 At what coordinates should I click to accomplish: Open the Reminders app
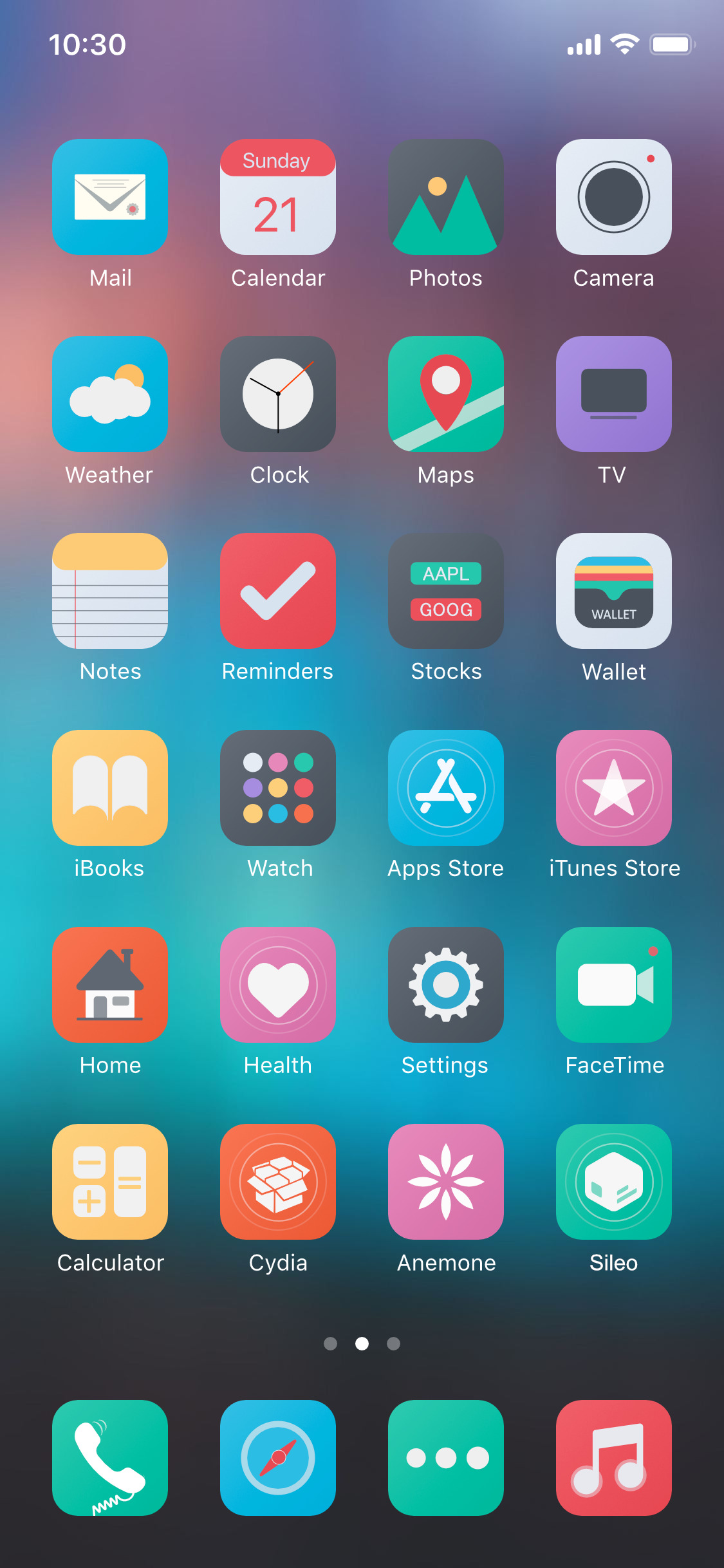point(278,591)
